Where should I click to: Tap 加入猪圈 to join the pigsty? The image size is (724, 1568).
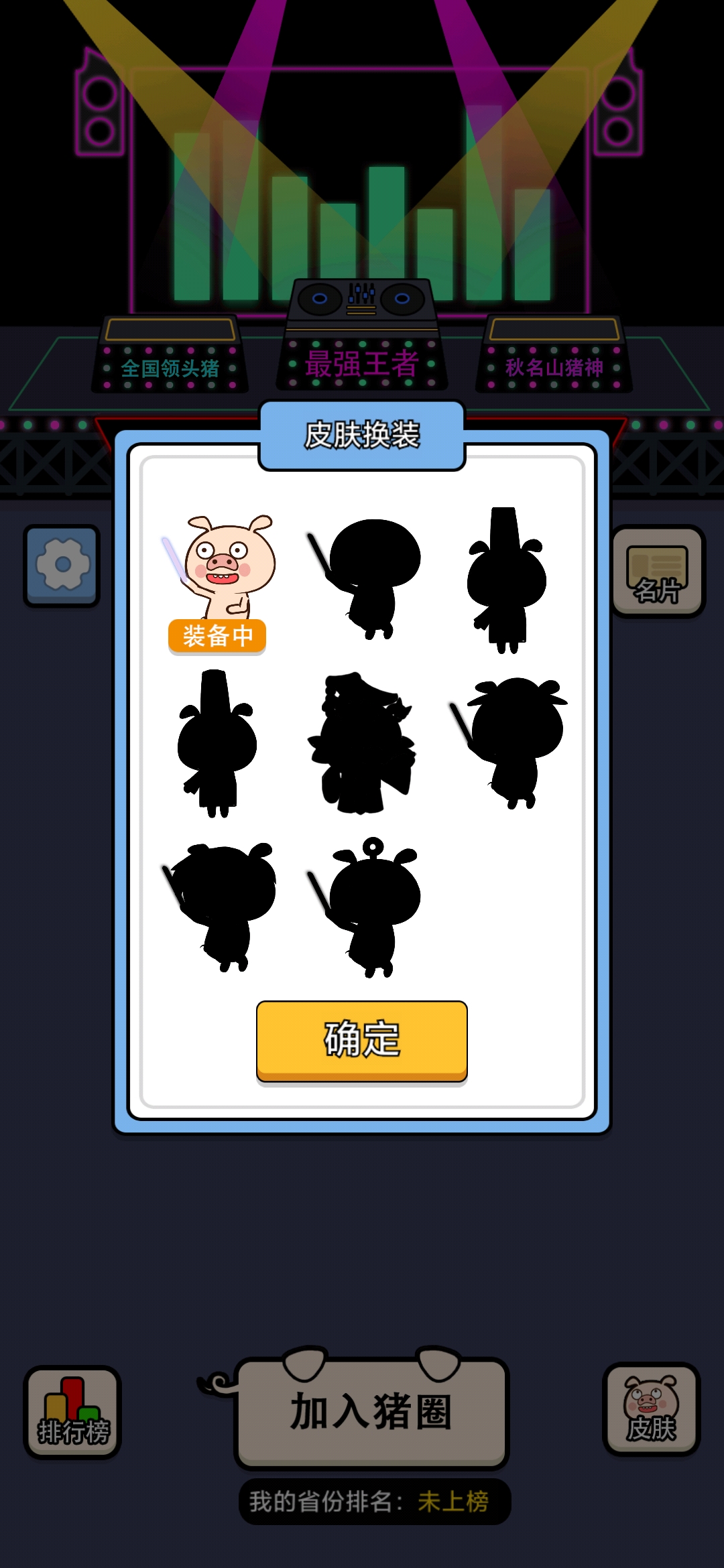371,1411
